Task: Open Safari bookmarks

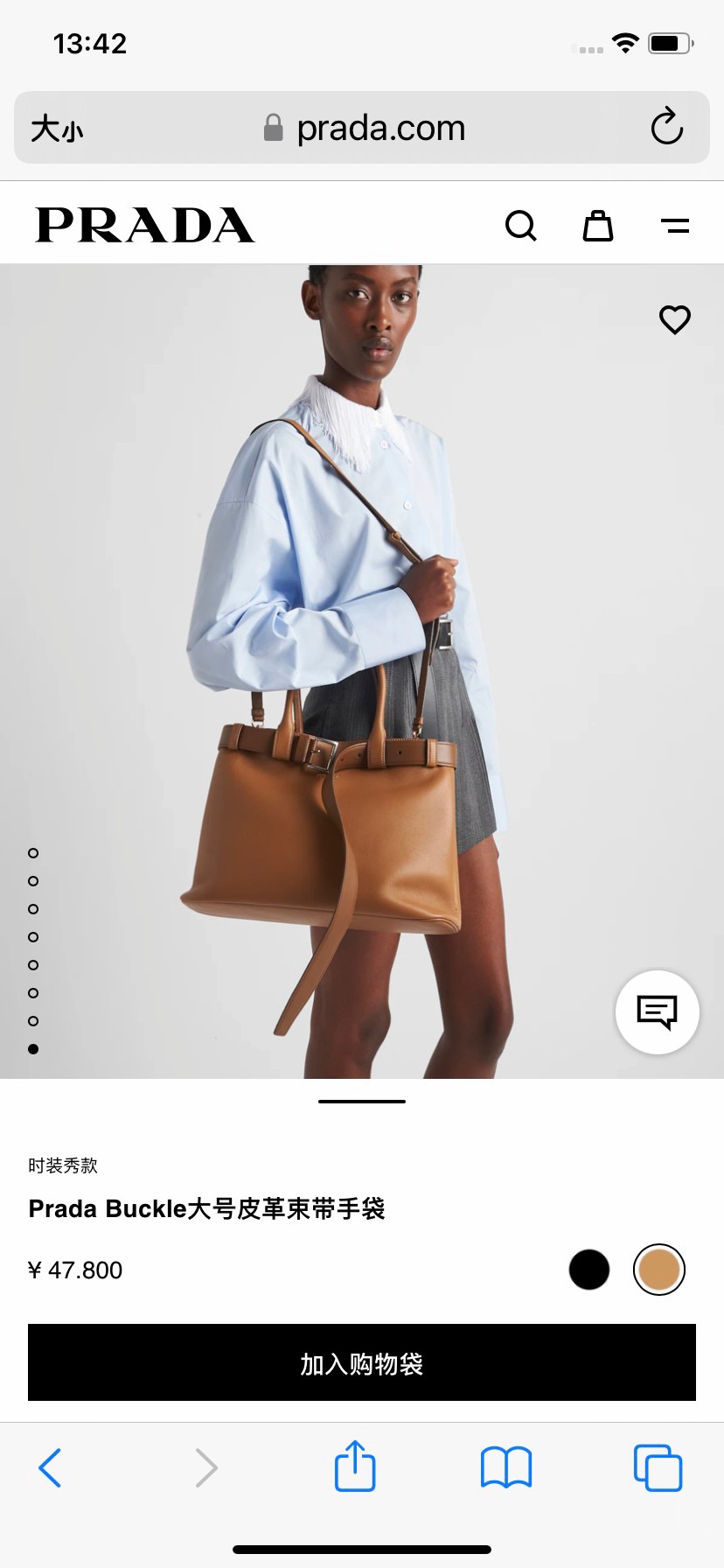Action: pyautogui.click(x=506, y=1467)
